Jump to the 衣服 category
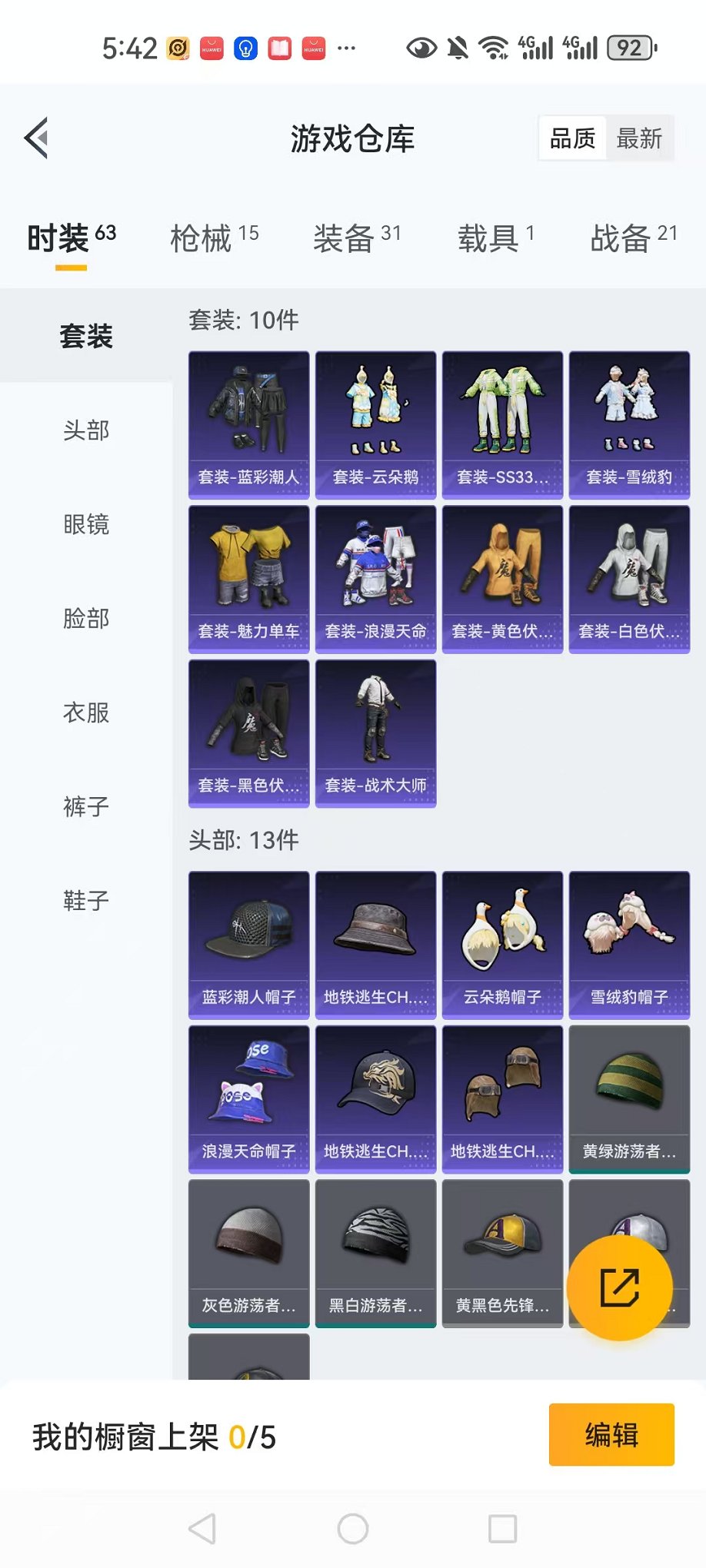 coord(86,713)
